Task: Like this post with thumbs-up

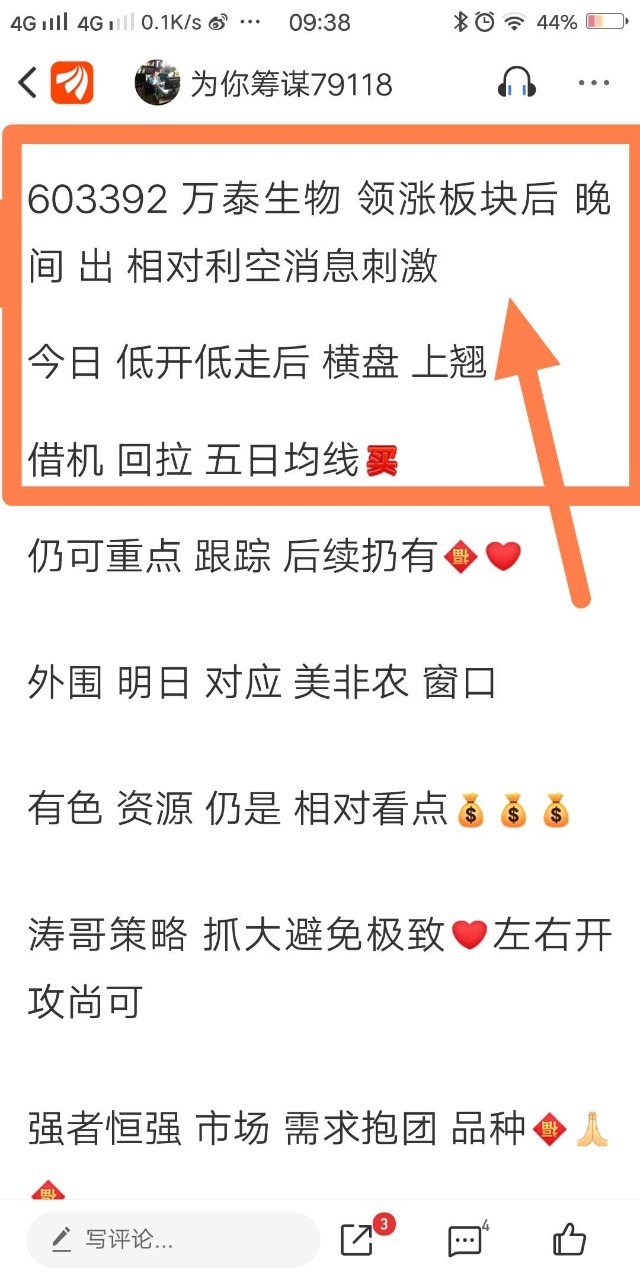Action: [x=570, y=1240]
